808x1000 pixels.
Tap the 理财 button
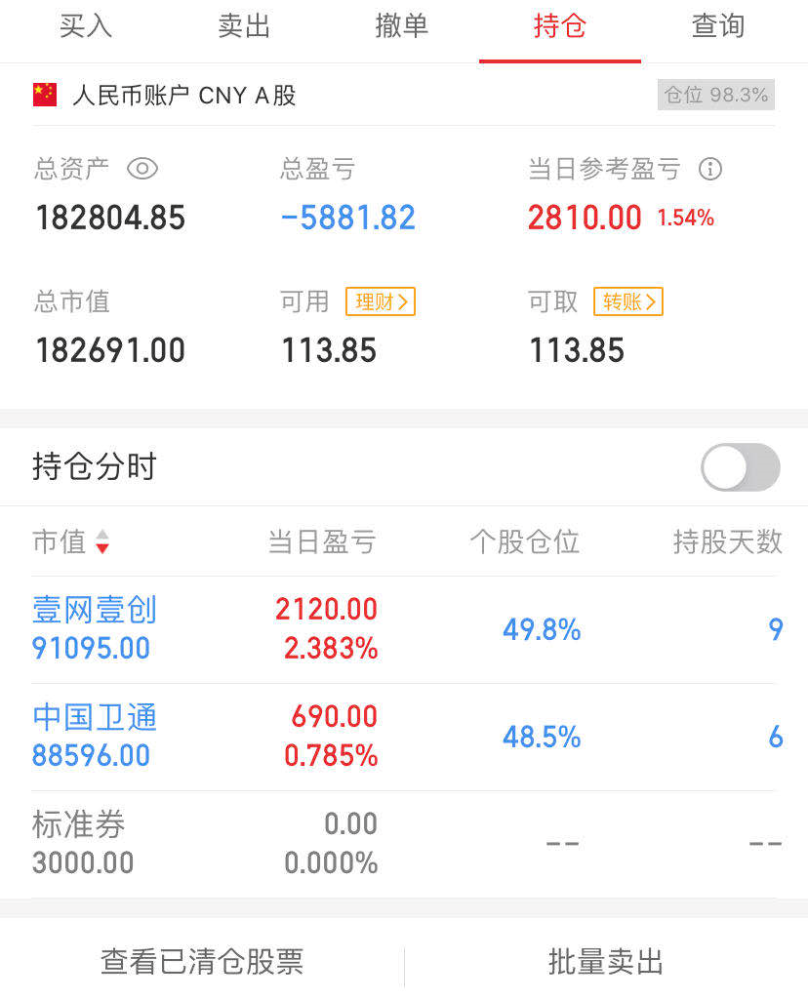click(x=380, y=301)
